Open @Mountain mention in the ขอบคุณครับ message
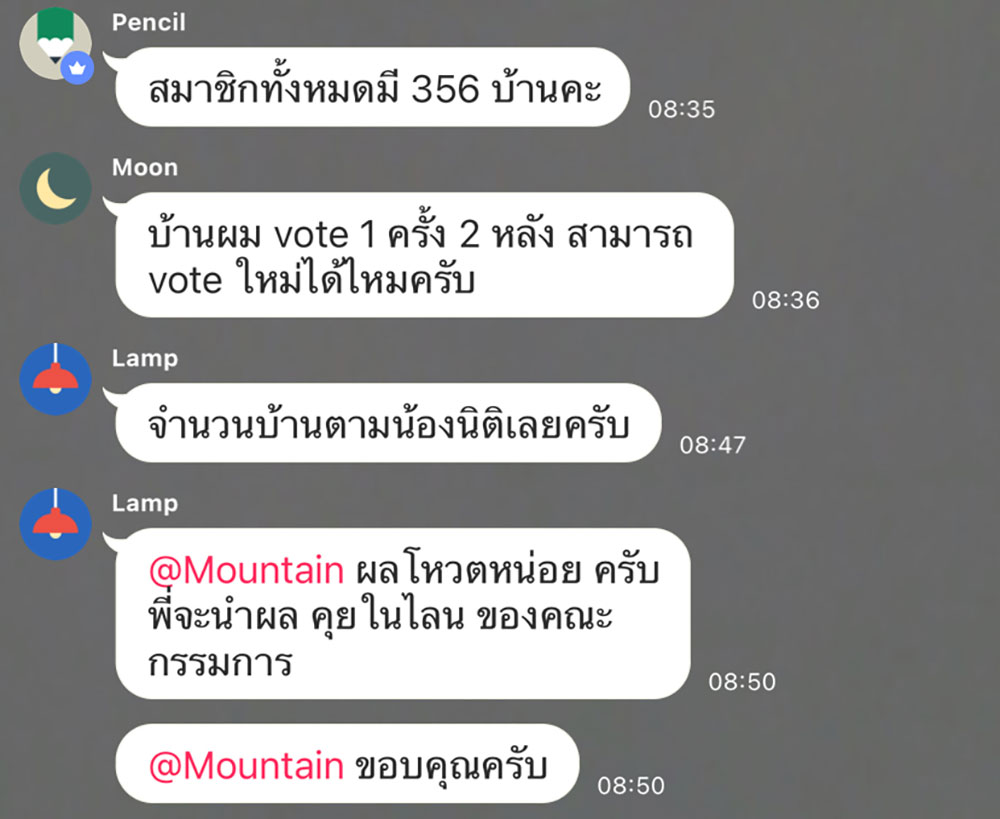Image resolution: width=1000 pixels, height=819 pixels. pyautogui.click(x=246, y=766)
